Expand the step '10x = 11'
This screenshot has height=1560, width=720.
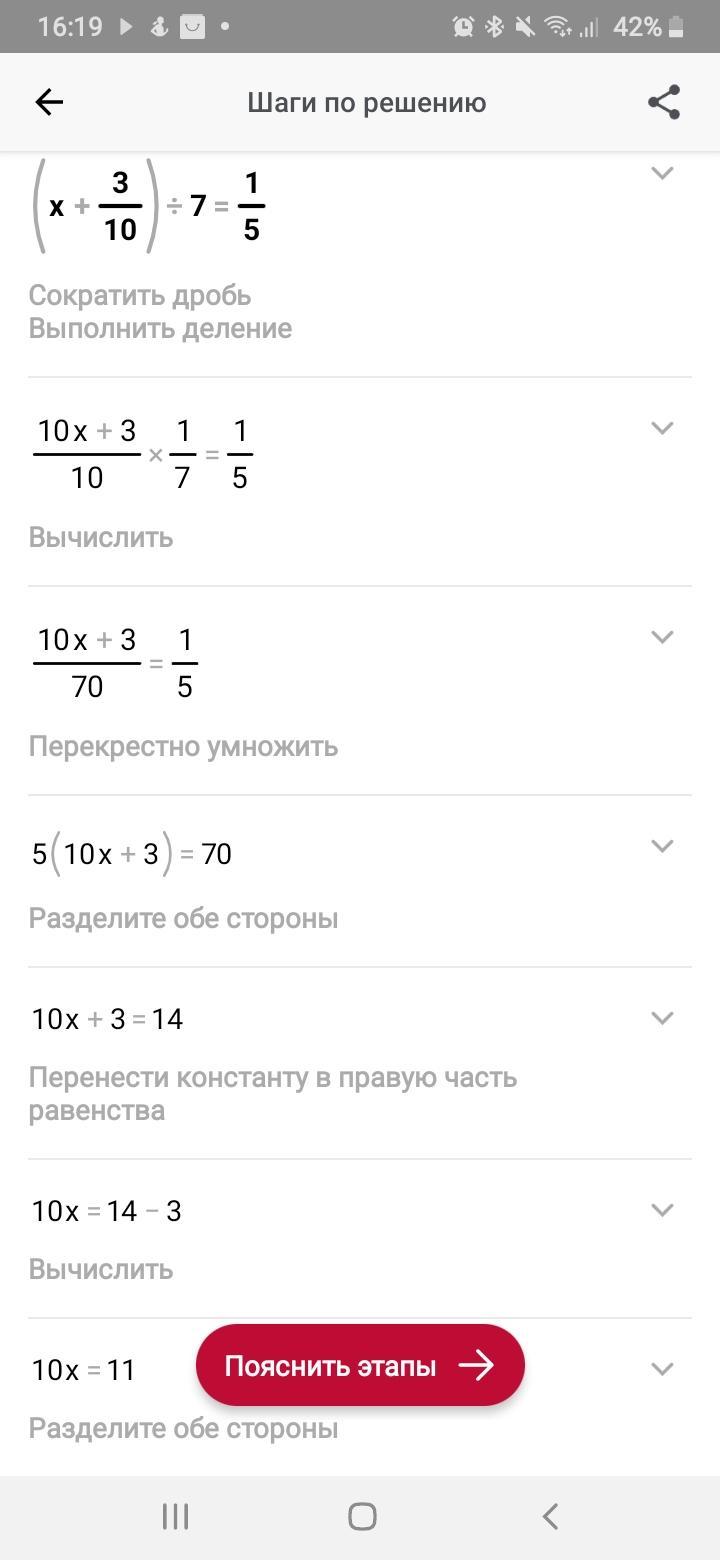(662, 1369)
